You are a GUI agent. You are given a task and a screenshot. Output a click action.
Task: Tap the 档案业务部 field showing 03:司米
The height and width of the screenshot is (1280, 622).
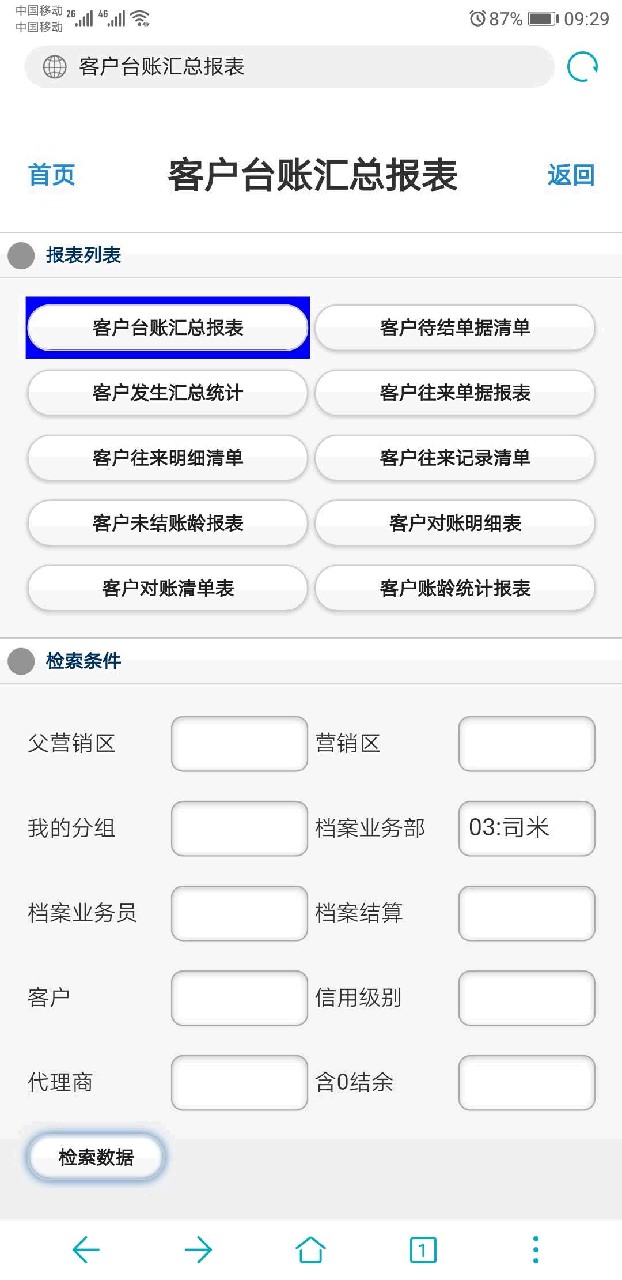(527, 828)
